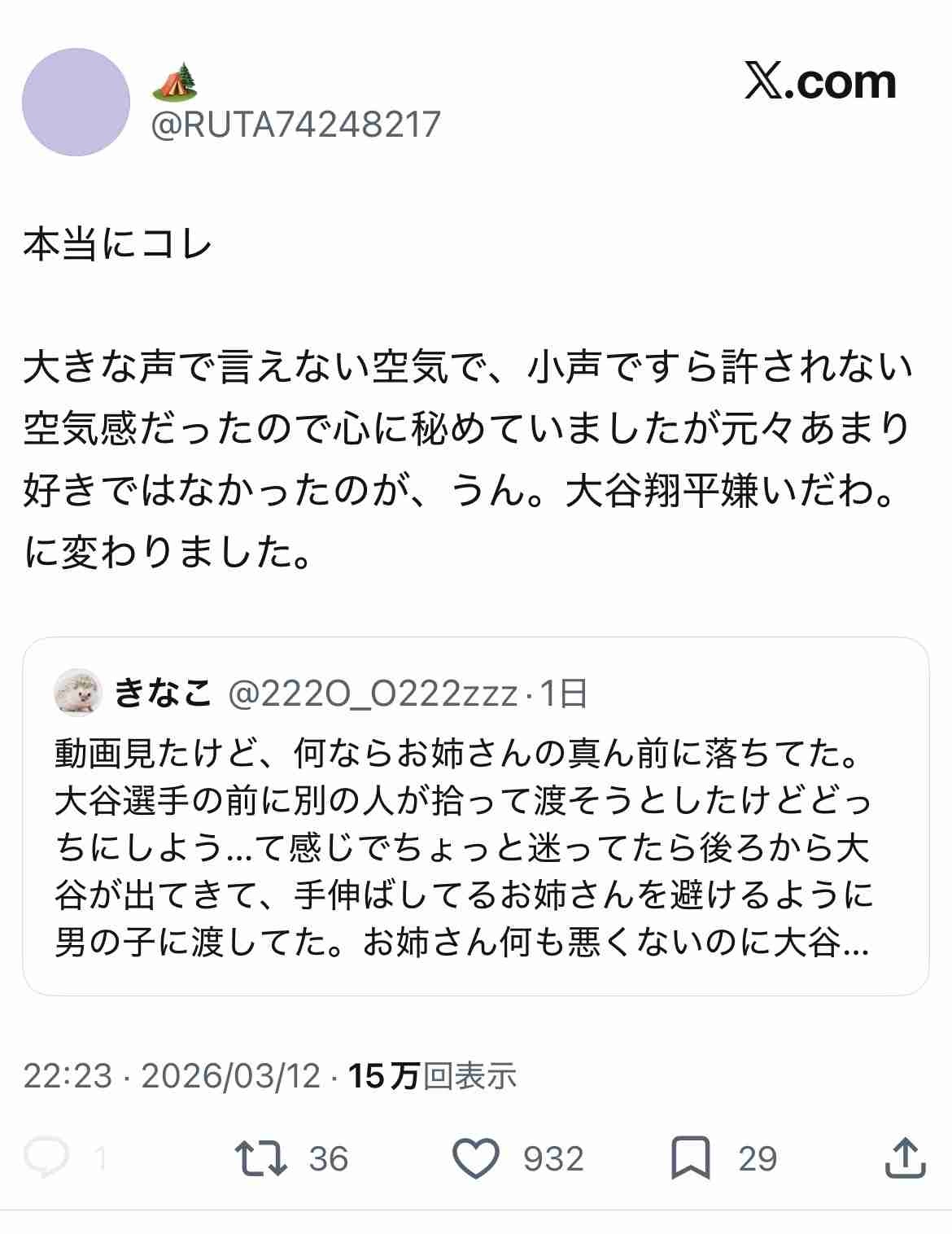The height and width of the screenshot is (1234, 952).
Task: Open the author's profile avatar
Action: tap(76, 103)
